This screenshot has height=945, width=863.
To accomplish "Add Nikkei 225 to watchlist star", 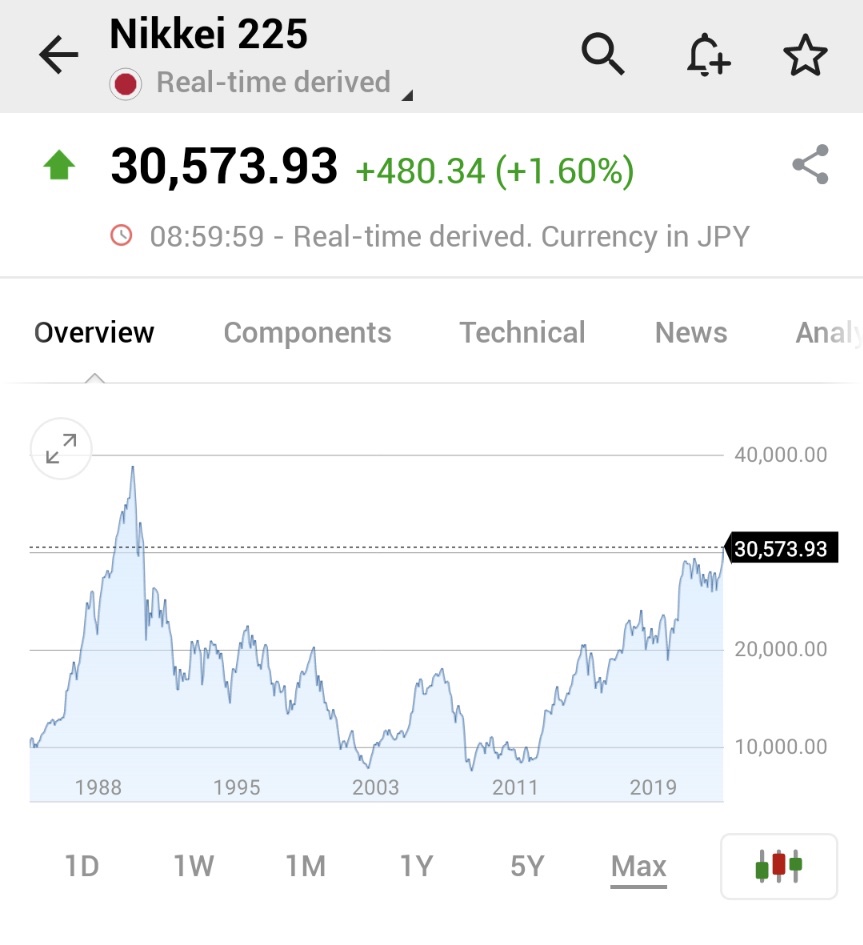I will pos(805,56).
